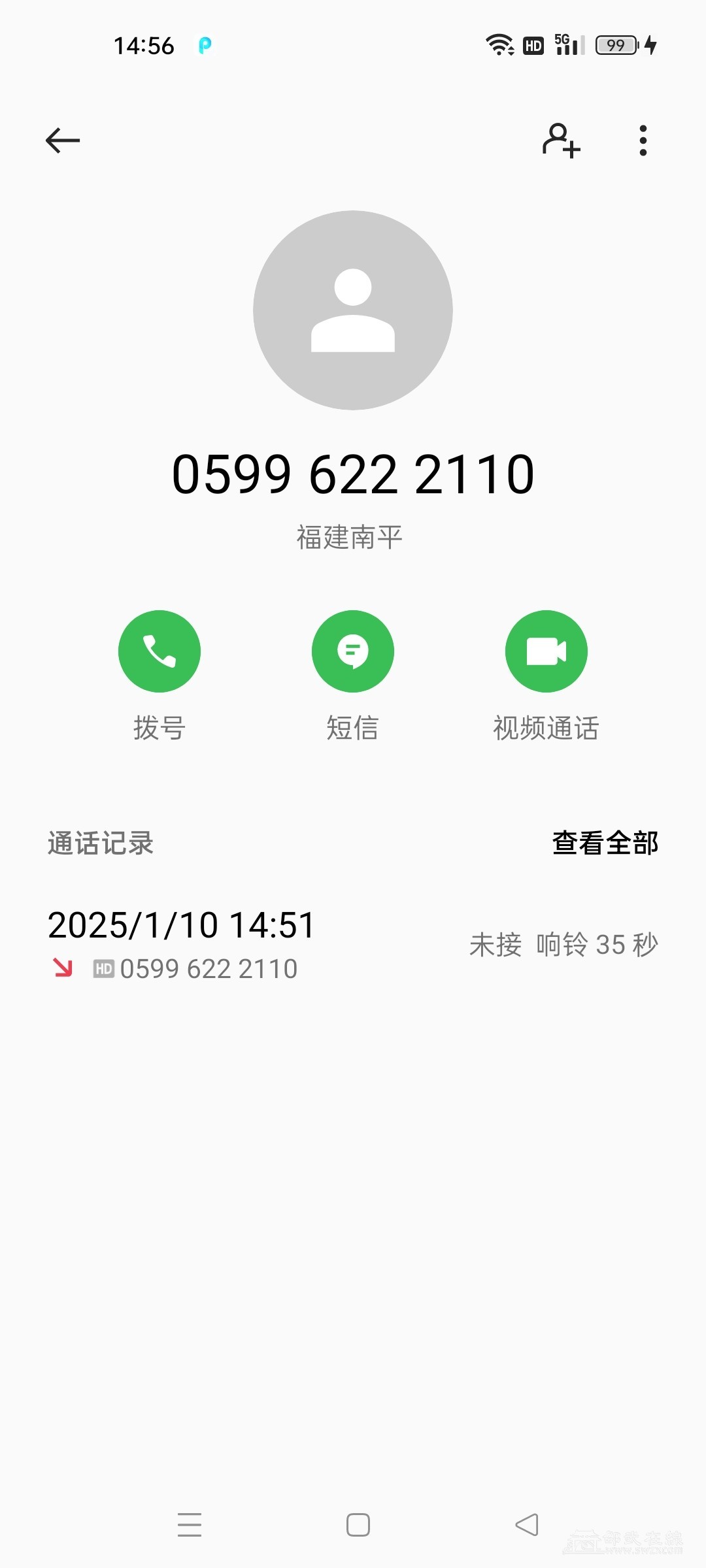The height and width of the screenshot is (1568, 706).
Task: Dial 0599 622 2110 with 拨号
Action: coord(159,651)
